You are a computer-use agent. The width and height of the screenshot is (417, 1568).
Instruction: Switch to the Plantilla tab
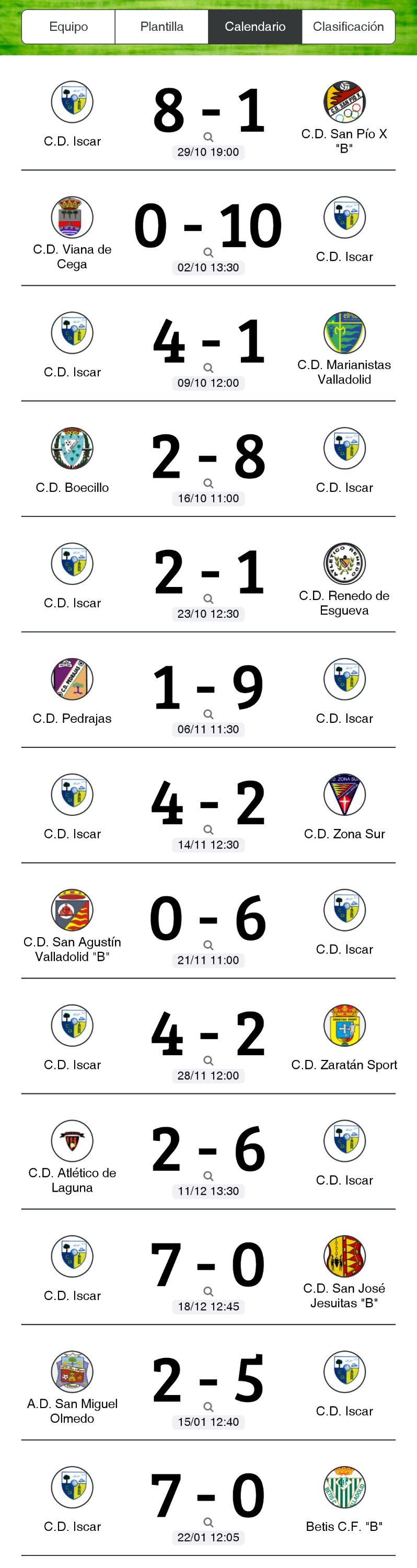[161, 27]
